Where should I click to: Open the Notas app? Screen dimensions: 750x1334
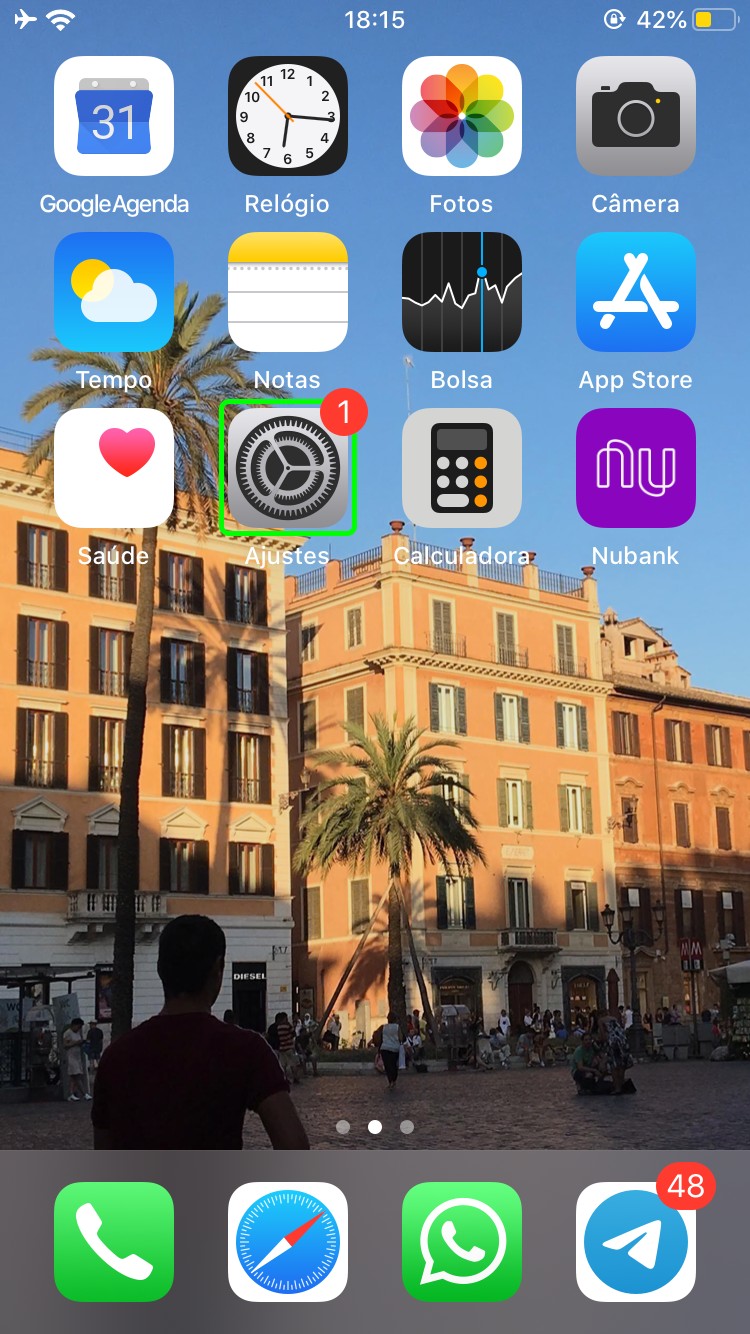[288, 292]
